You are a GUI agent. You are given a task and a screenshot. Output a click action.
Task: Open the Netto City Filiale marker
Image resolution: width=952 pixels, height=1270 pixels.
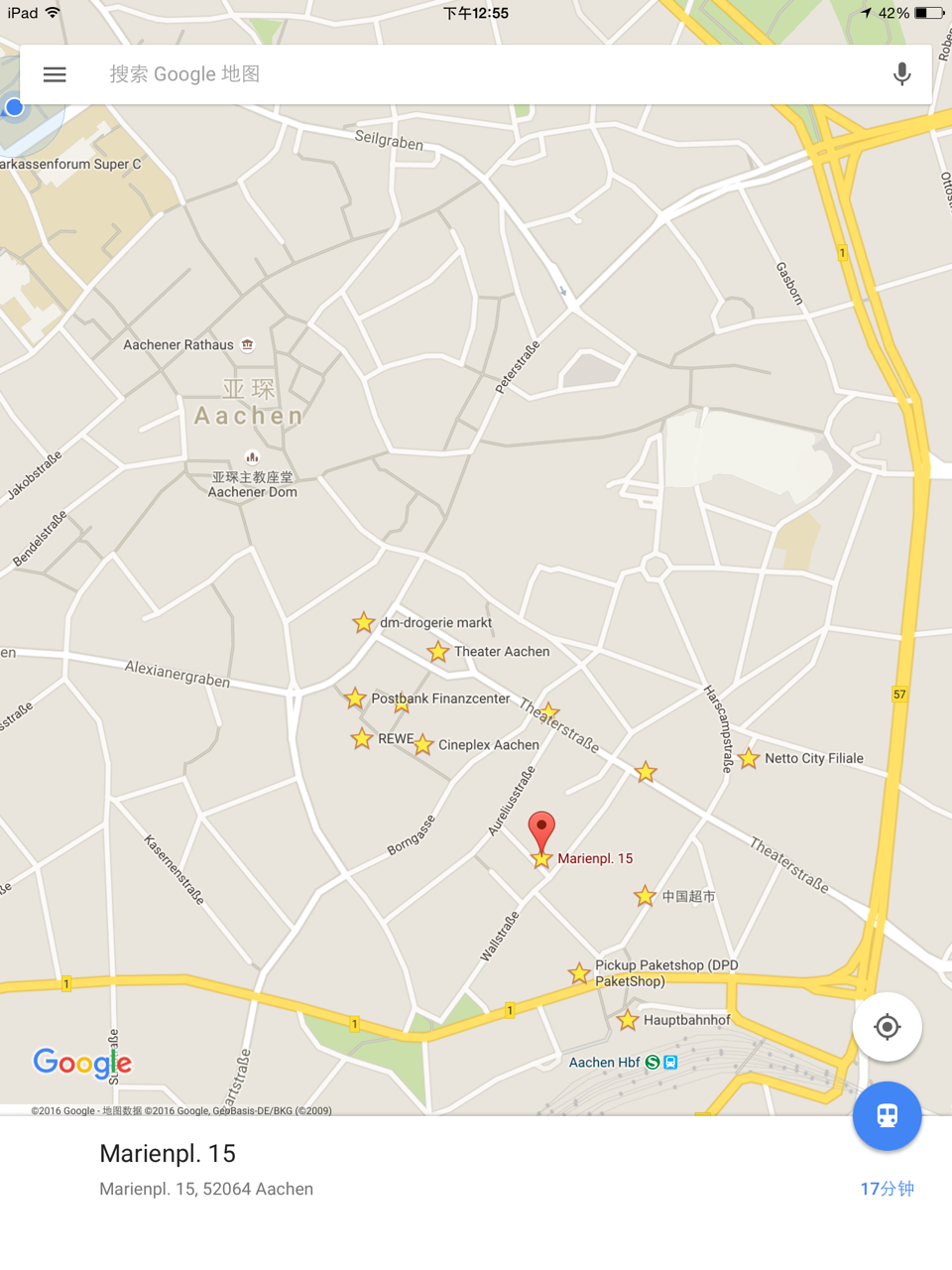click(749, 759)
